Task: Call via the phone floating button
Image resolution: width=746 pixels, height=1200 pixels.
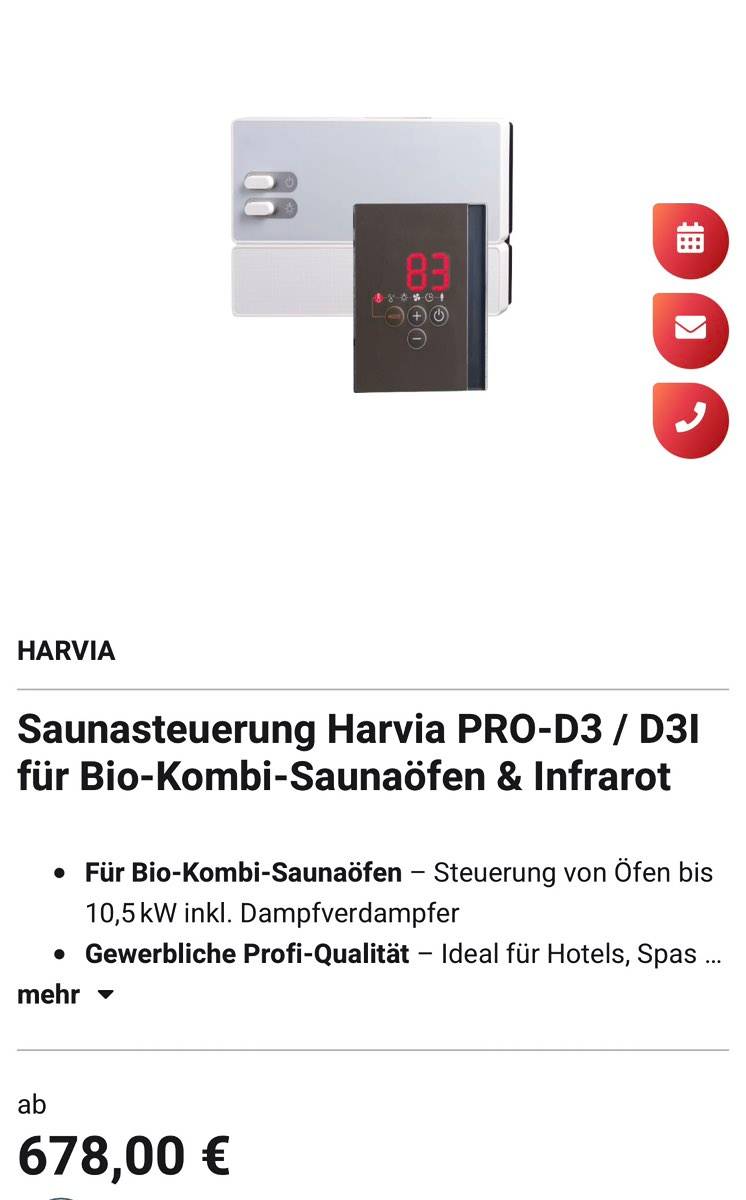Action: coord(690,419)
